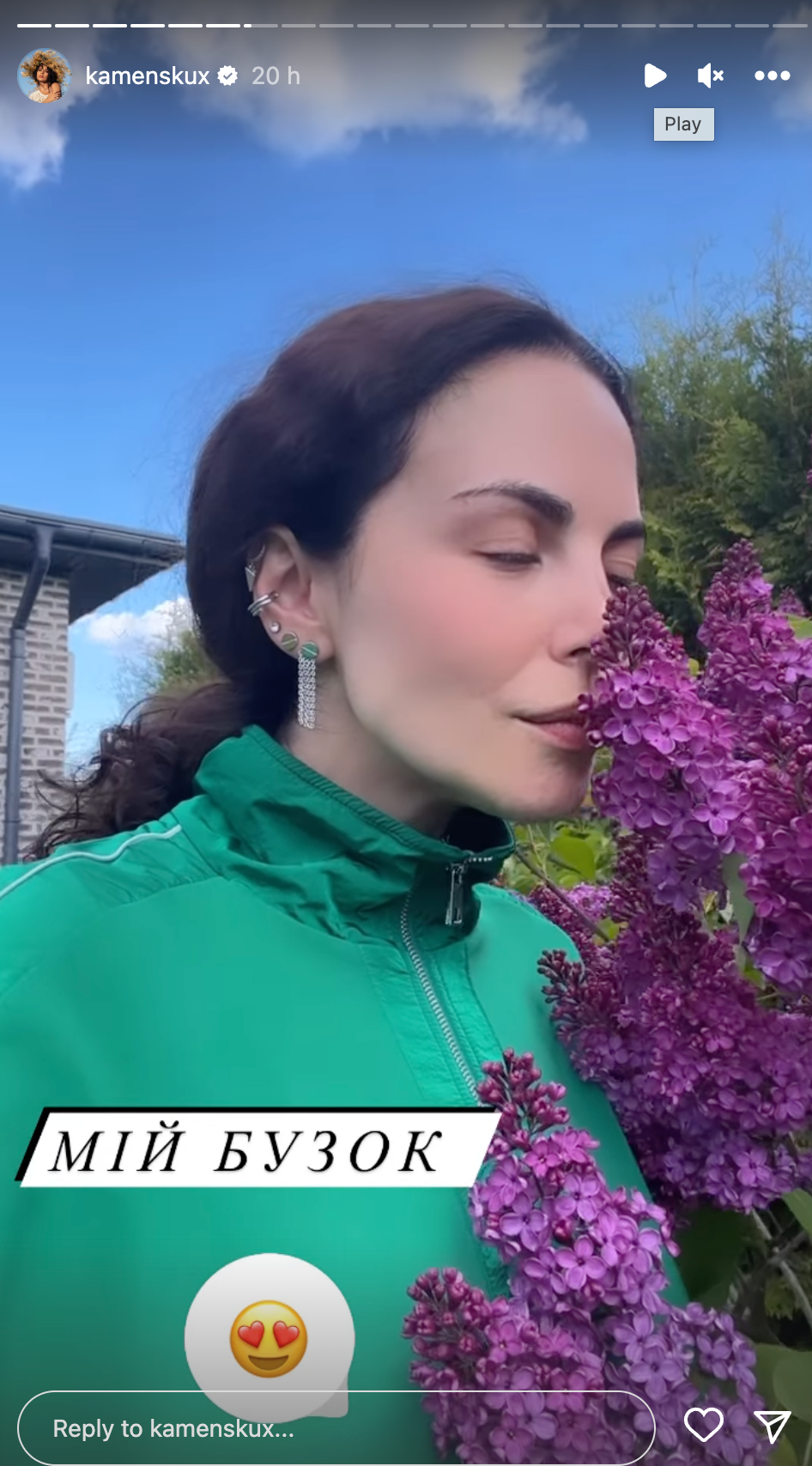The height and width of the screenshot is (1466, 812).
Task: Open the three-dot more options menu
Action: (x=772, y=76)
